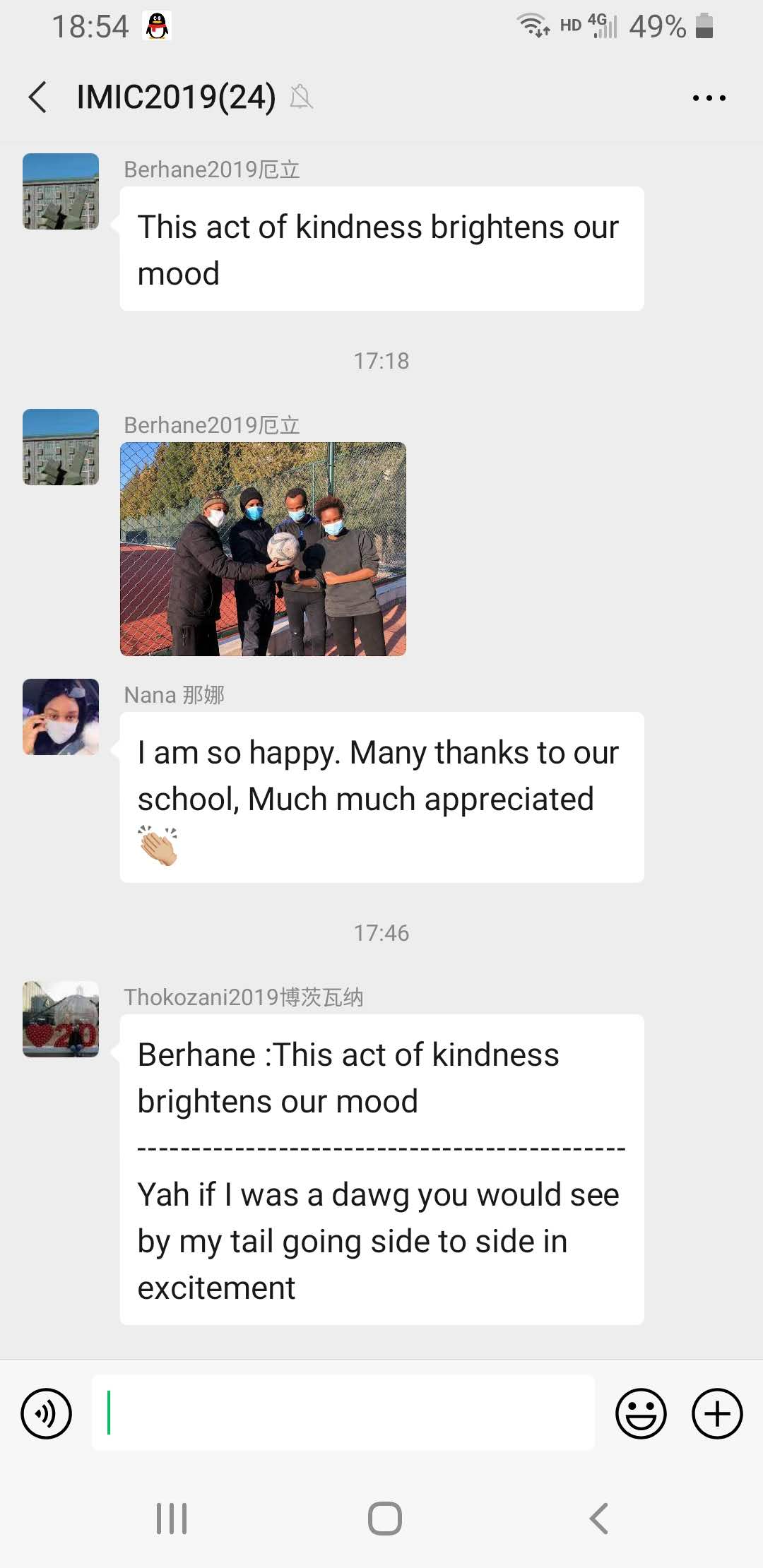Open Berhane2019's avatar beside the photo message
The image size is (763, 1568).
[x=61, y=447]
